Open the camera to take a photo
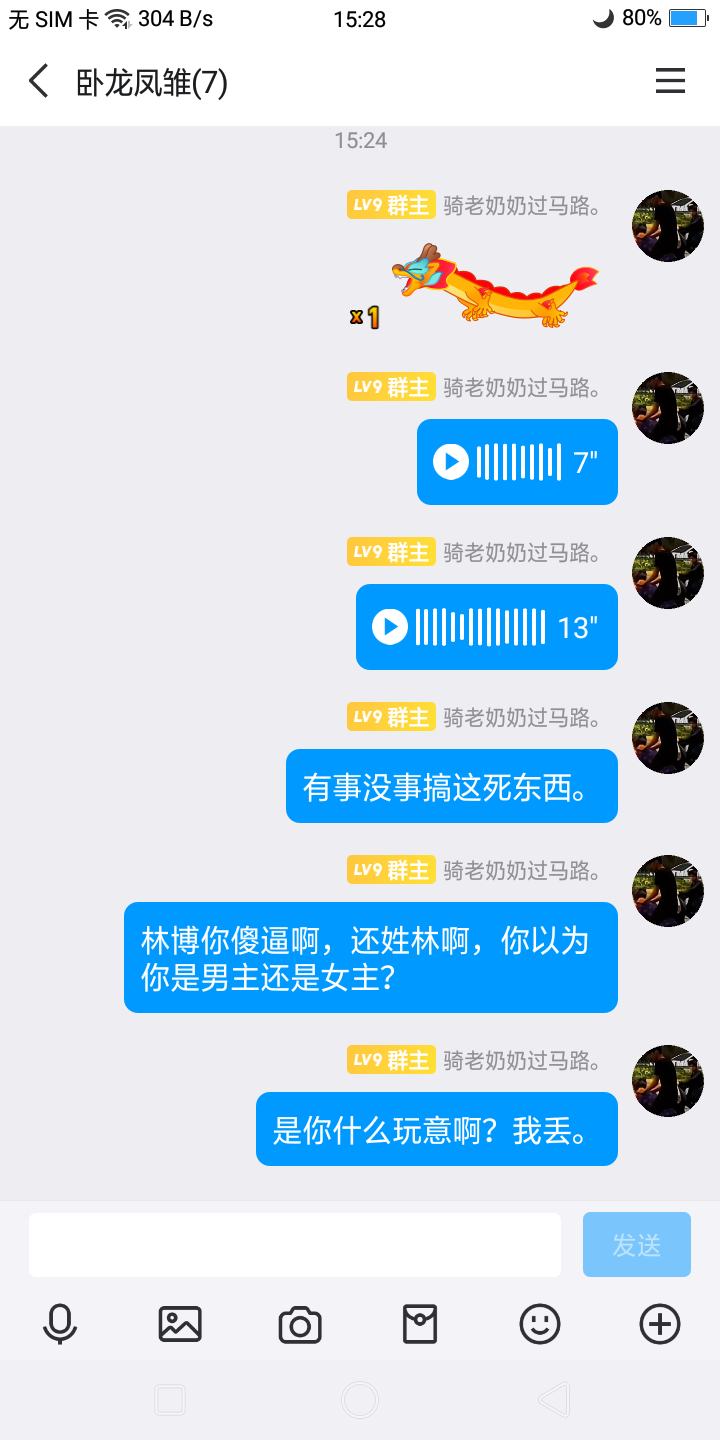 [x=300, y=1324]
